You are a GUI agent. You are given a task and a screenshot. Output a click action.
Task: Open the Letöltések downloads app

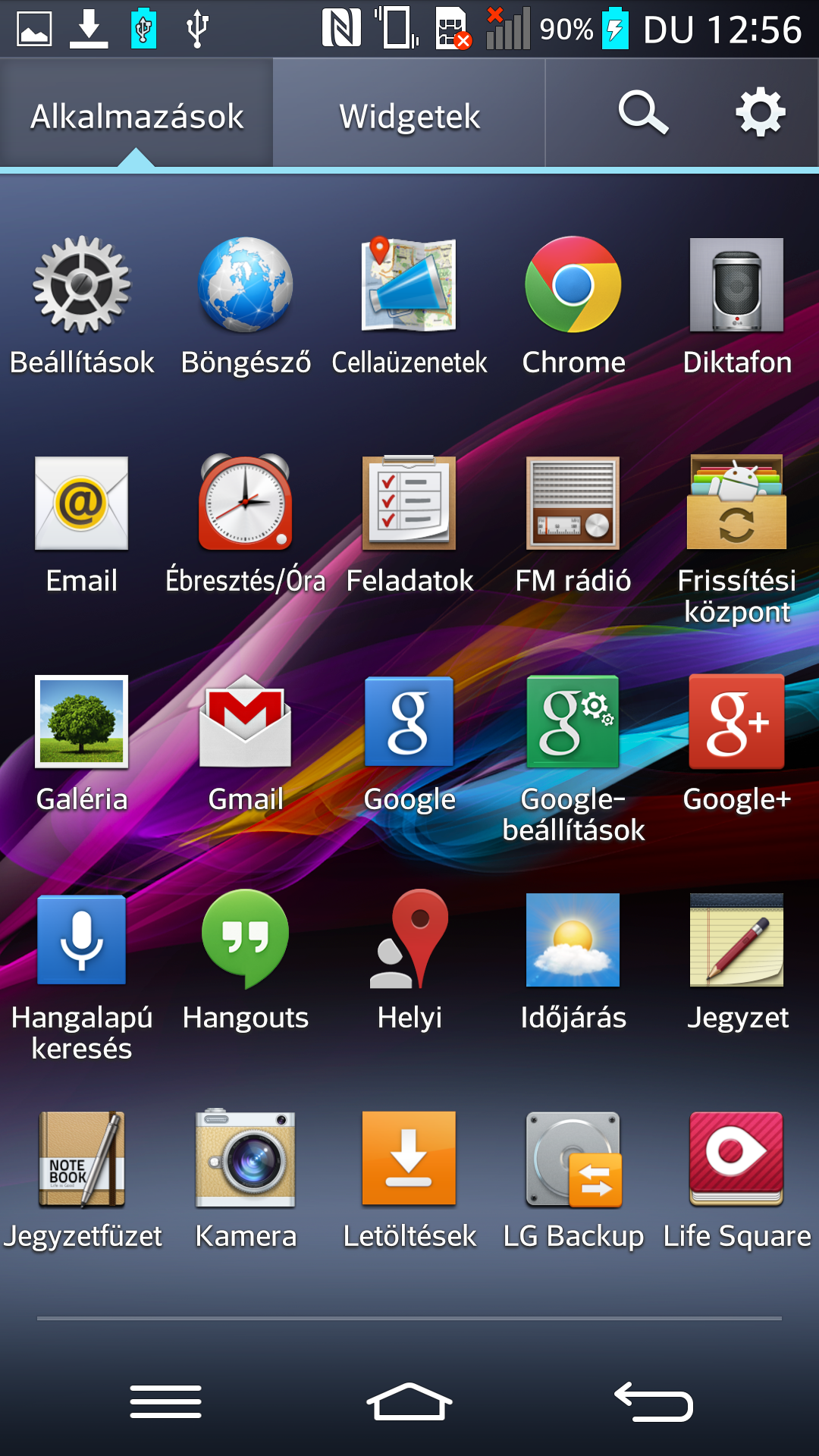tap(409, 1159)
